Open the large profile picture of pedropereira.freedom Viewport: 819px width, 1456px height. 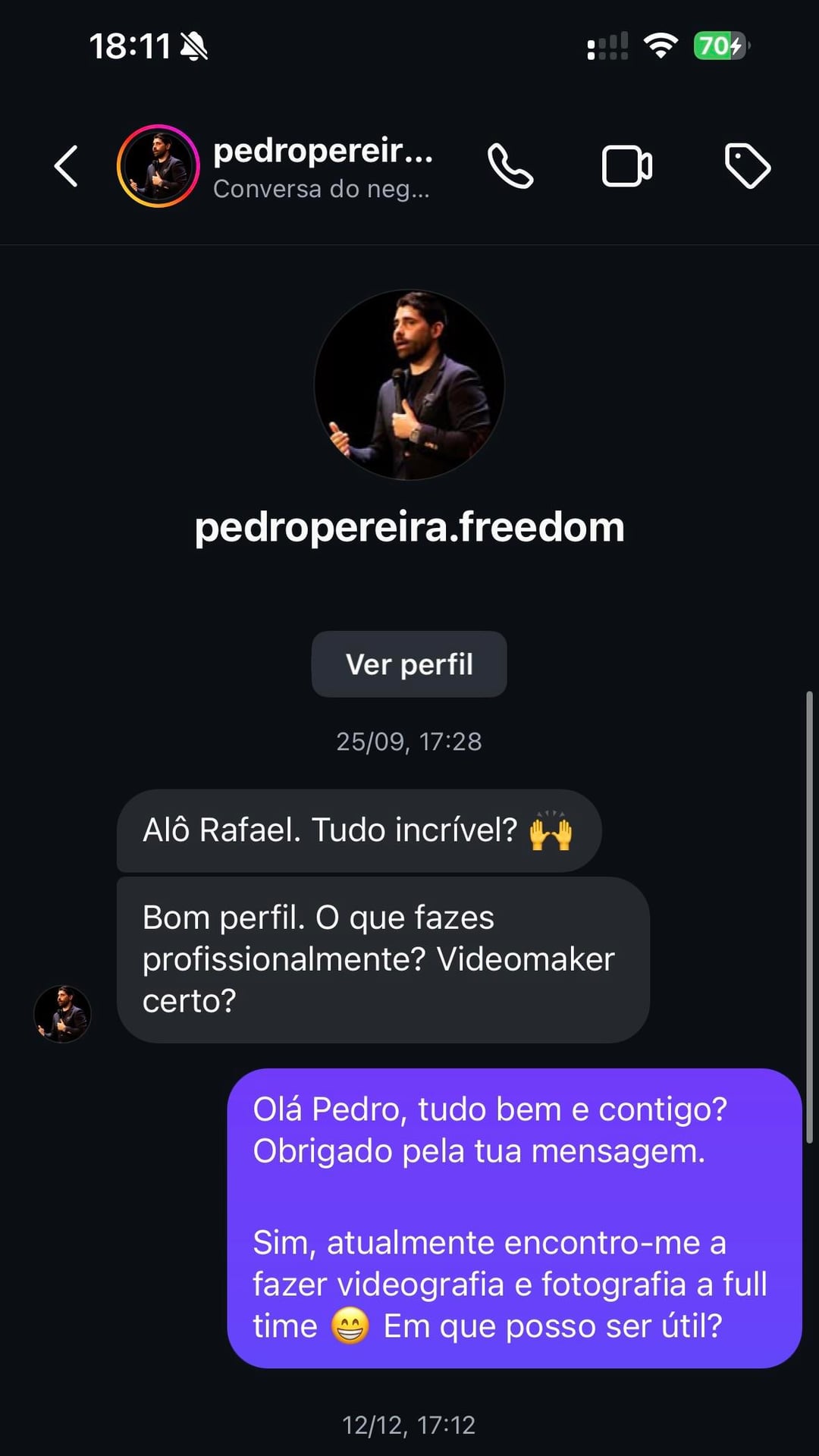(409, 385)
